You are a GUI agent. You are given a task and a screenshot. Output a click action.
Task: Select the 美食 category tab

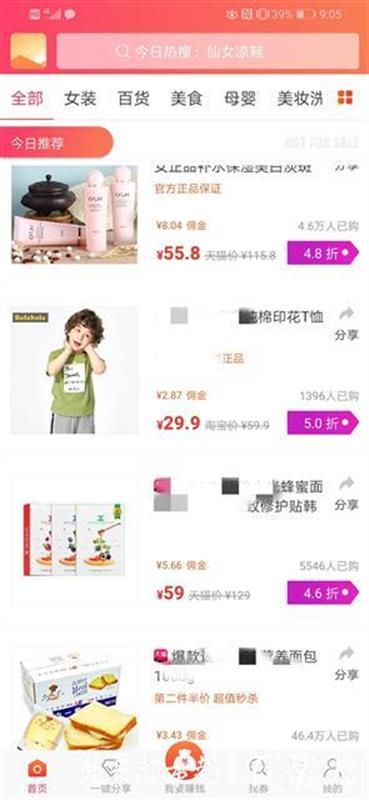(x=186, y=98)
